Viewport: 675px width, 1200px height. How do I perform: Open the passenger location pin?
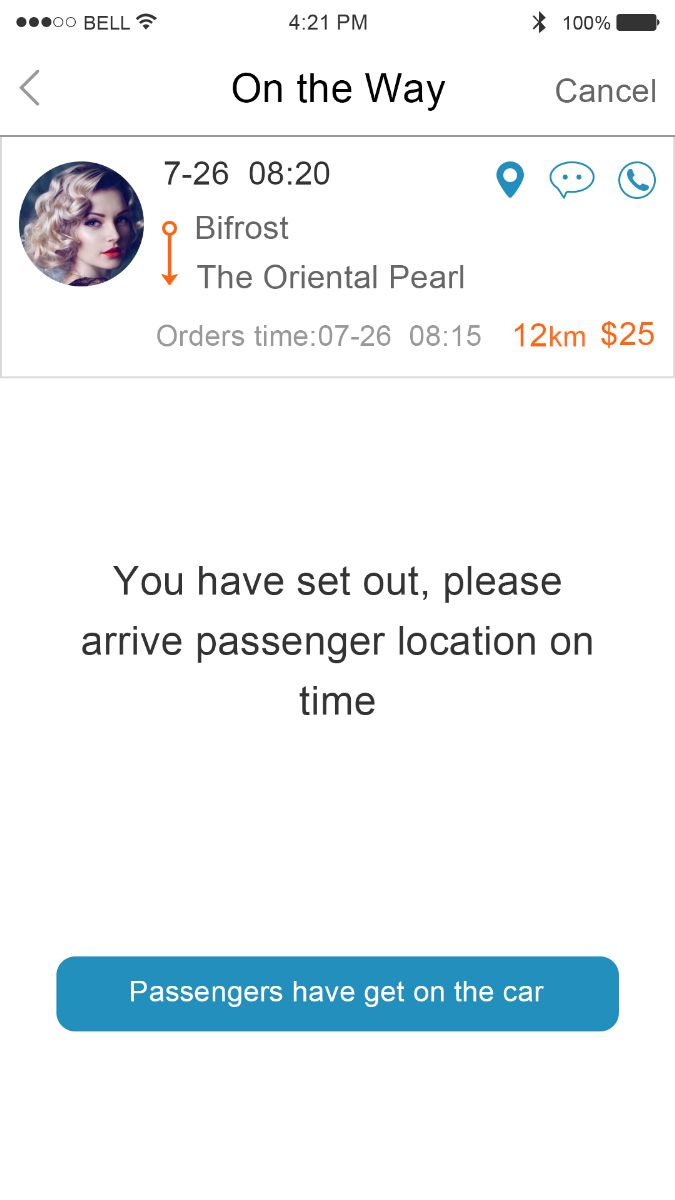coord(510,181)
